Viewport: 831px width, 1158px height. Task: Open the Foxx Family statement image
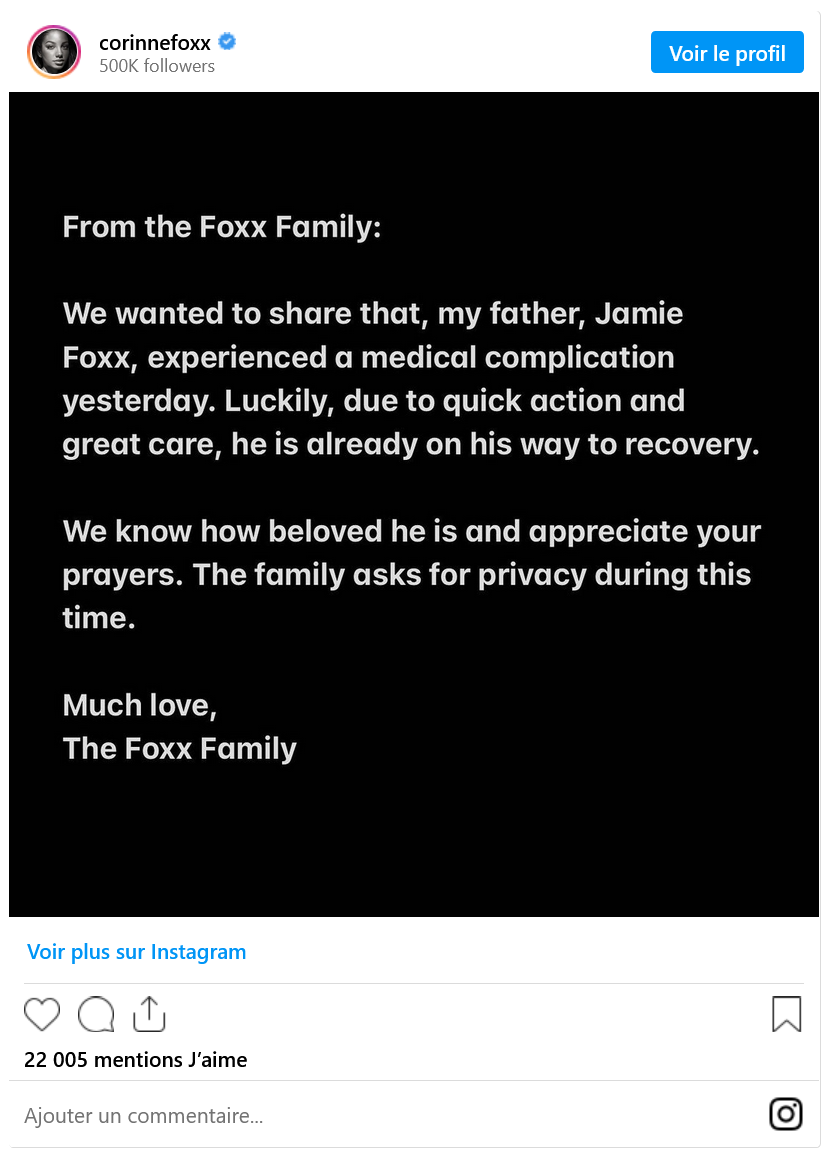pos(414,504)
